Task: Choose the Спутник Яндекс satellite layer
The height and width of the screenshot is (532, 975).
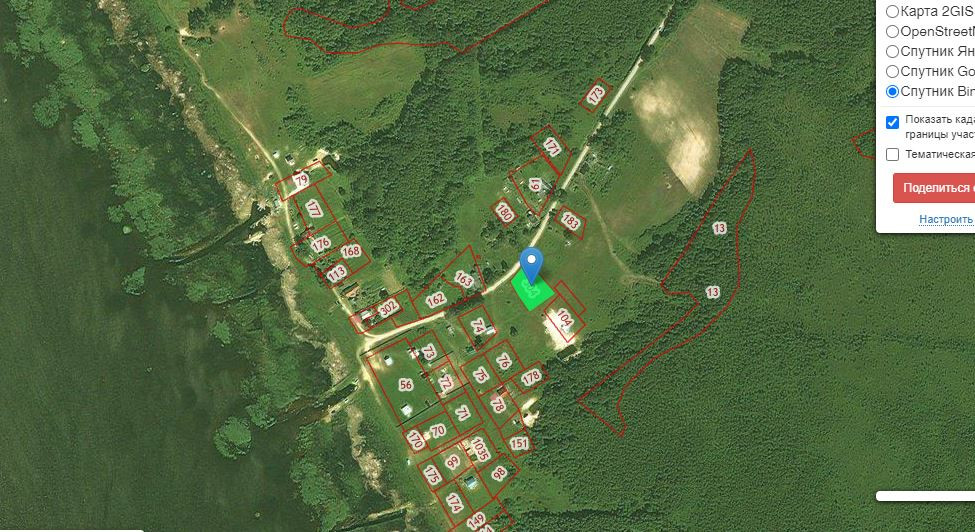Action: [892, 51]
